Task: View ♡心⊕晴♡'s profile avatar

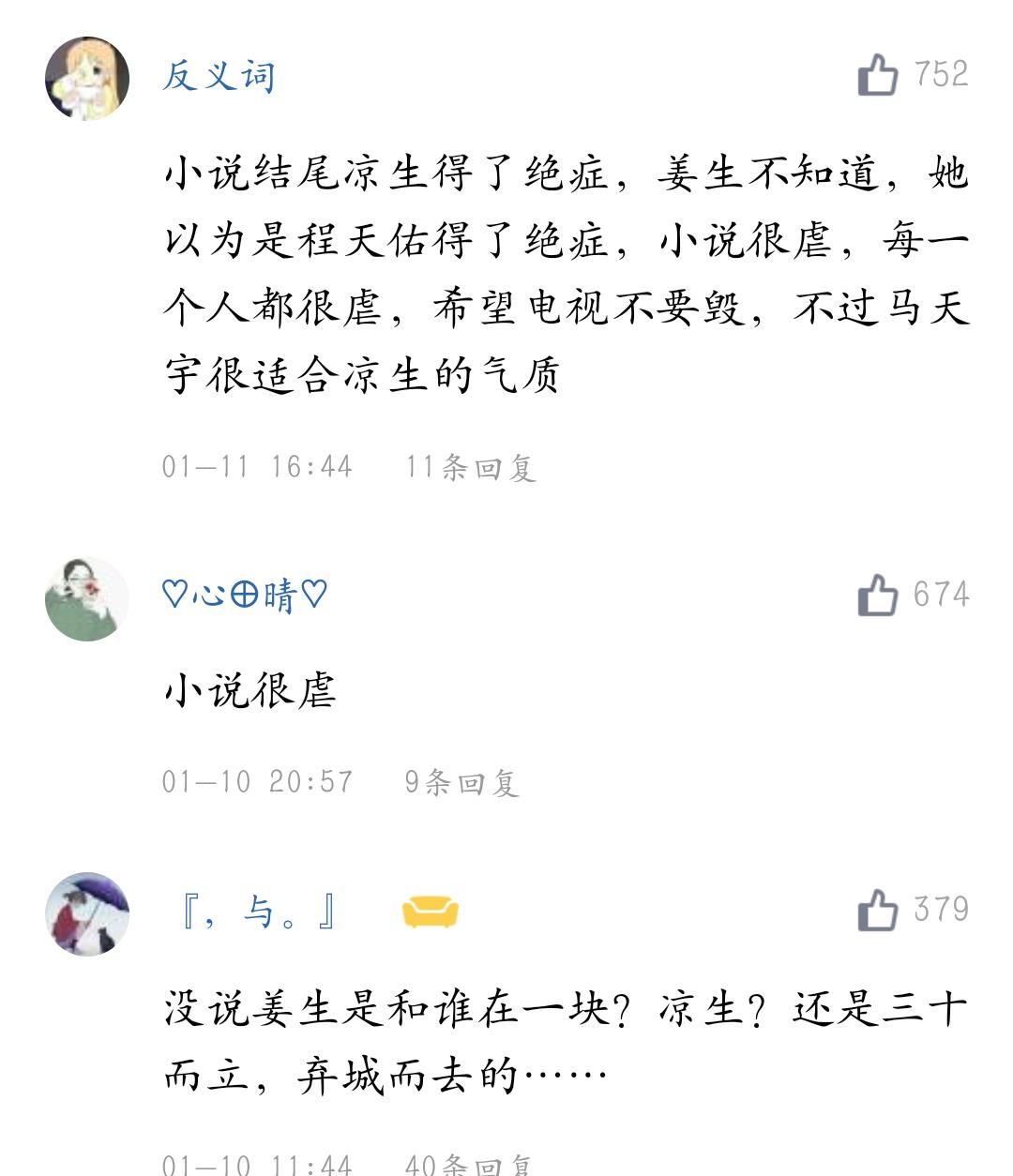Action: (x=87, y=599)
